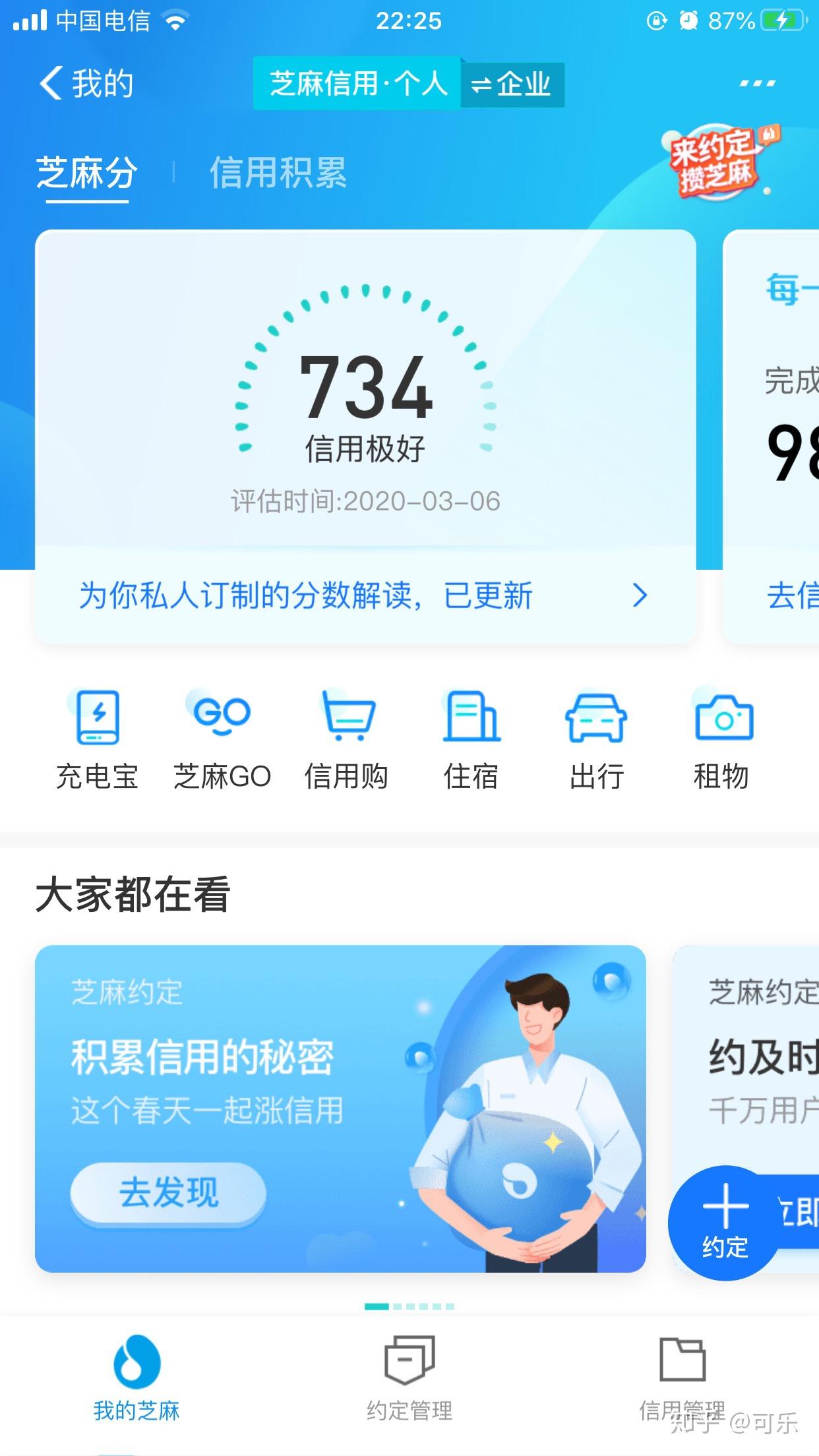819x1456 pixels.
Task: Go back to 我的 page
Action: click(86, 84)
